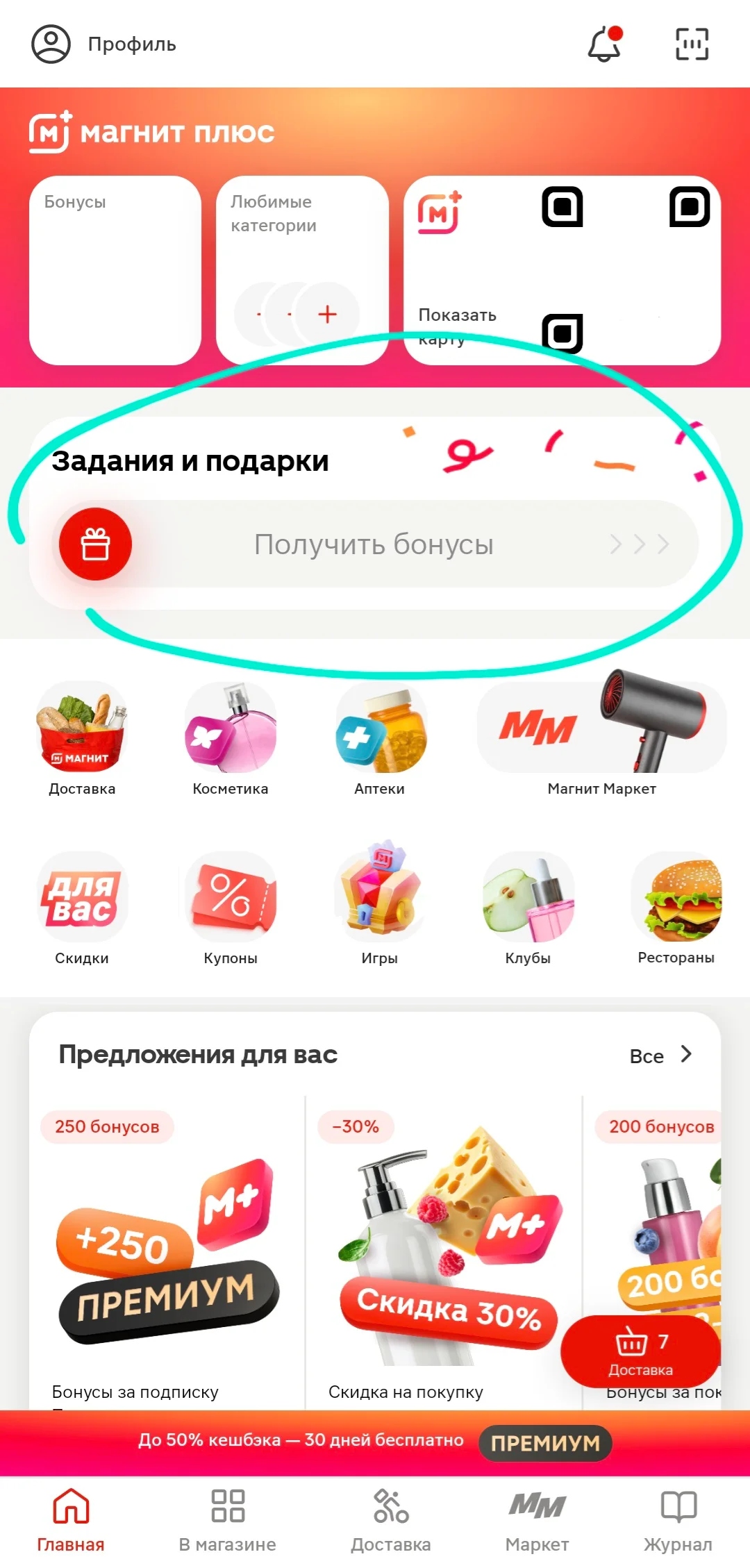The width and height of the screenshot is (750, 1568).
Task: Open the floating Доставка cart button
Action: point(640,1351)
